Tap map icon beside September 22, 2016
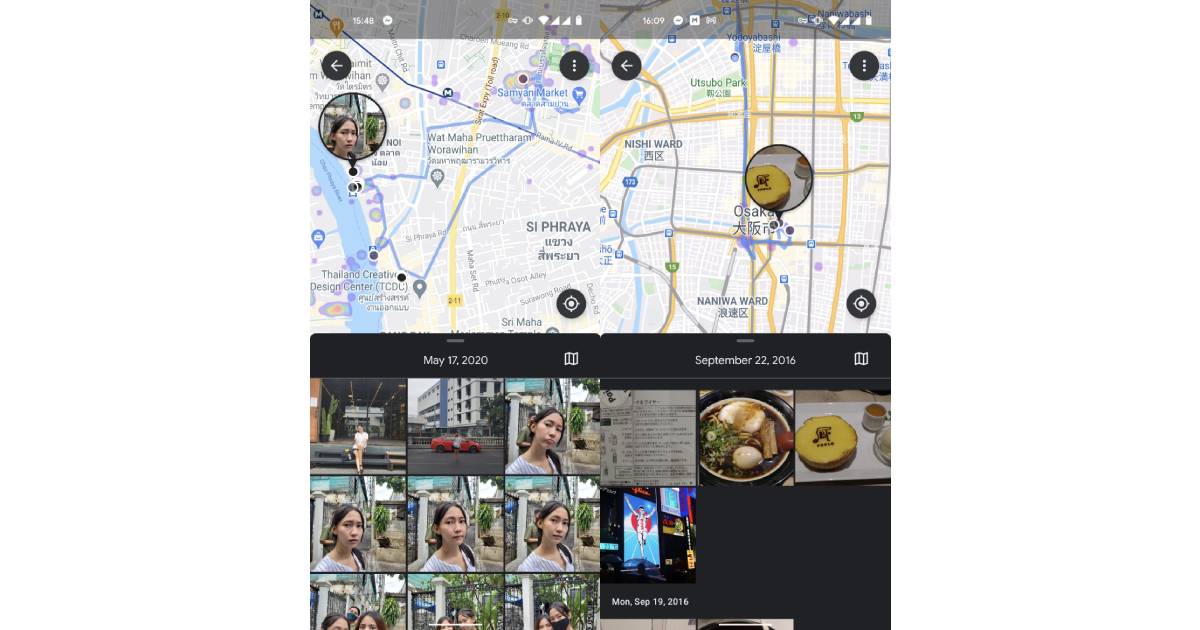1200x630 pixels. coord(861,359)
